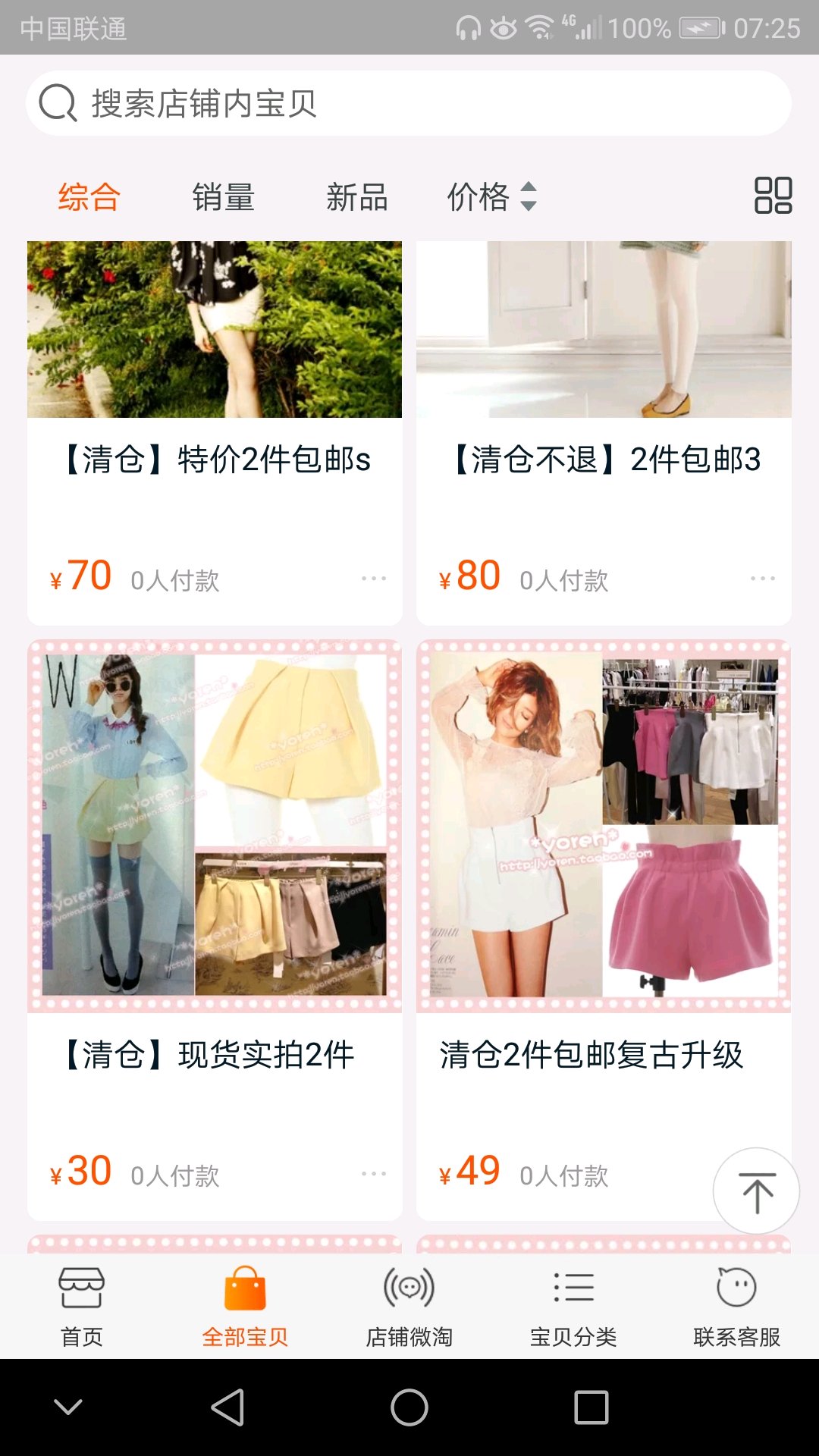The height and width of the screenshot is (1456, 819).
Task: Tap the search box 搜索店铺内宝贝
Action: pos(409,103)
